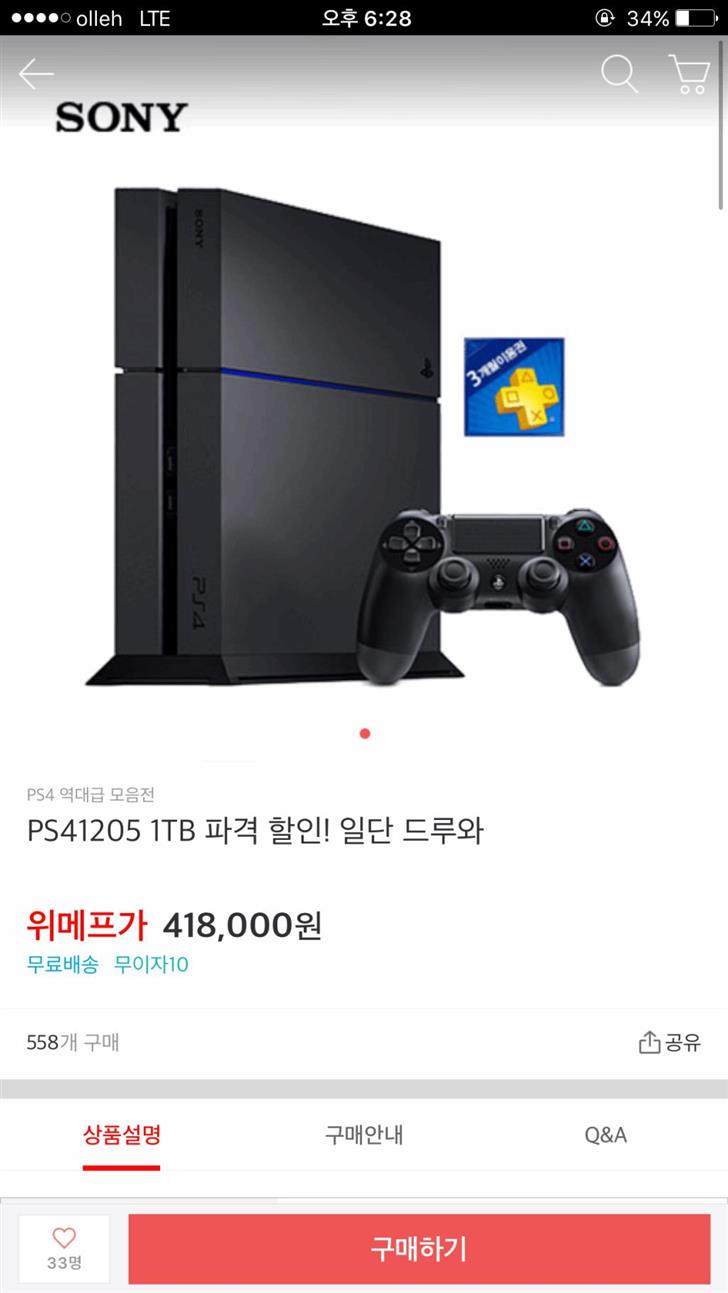Switch to the 상품설명 tab
The image size is (728, 1293).
point(121,1135)
